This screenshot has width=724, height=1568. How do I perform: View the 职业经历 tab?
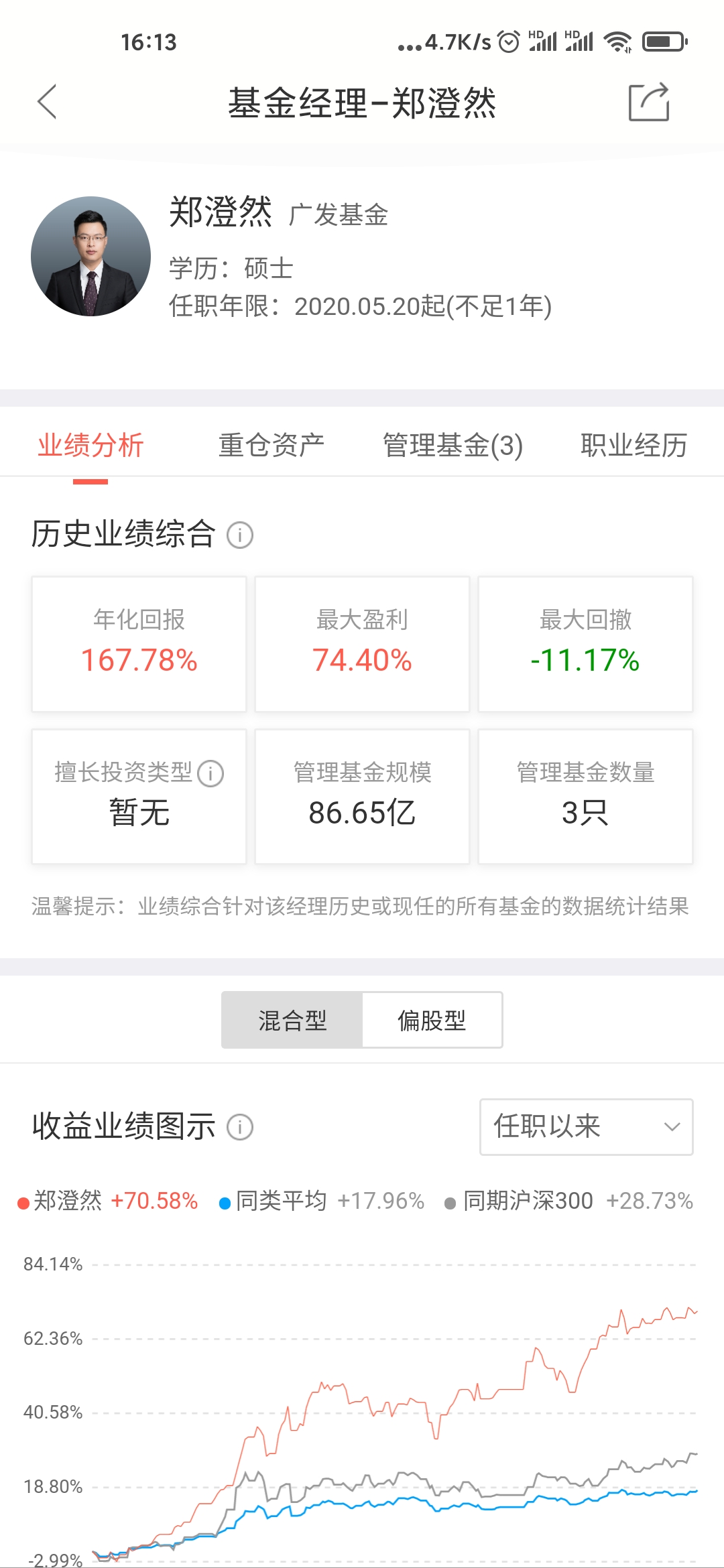click(633, 446)
